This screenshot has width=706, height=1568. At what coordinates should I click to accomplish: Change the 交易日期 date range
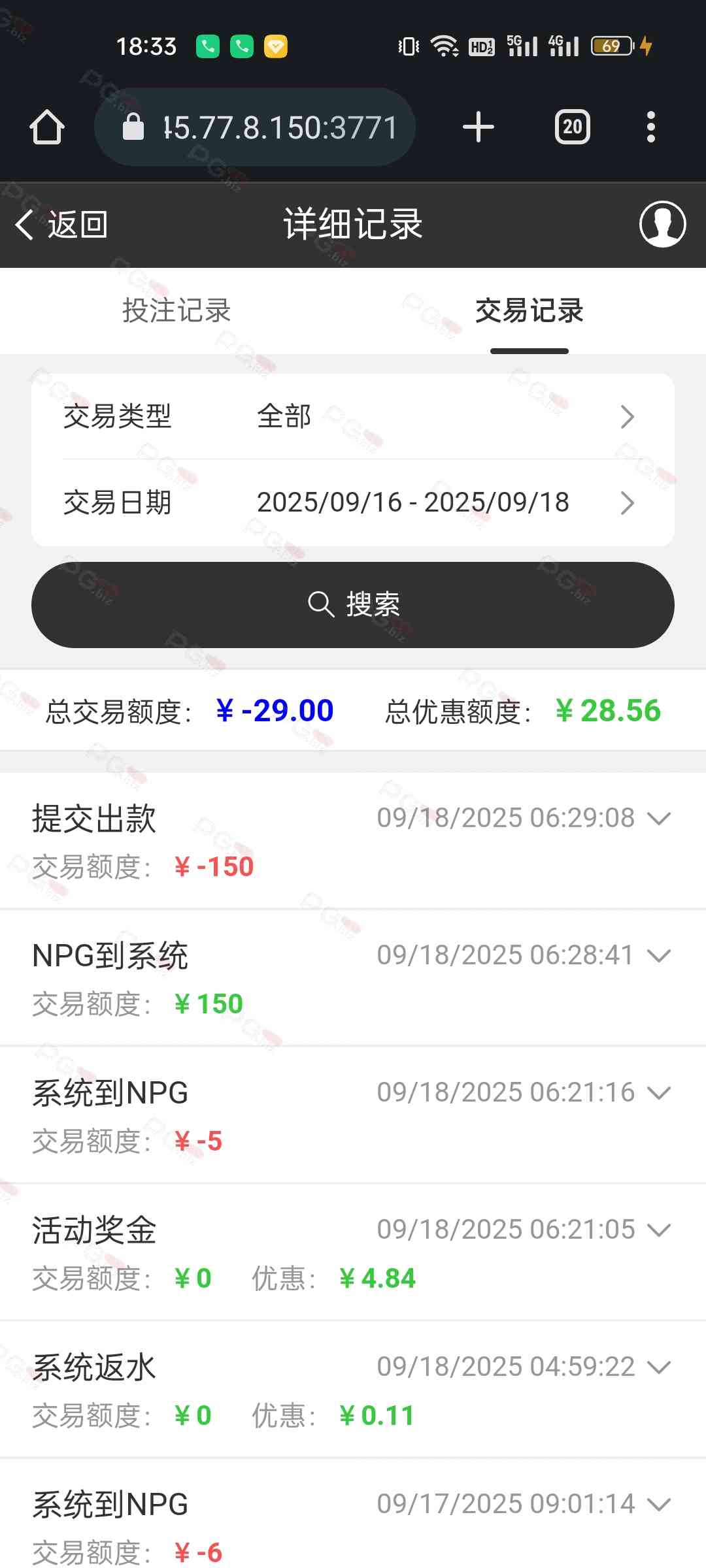(353, 502)
